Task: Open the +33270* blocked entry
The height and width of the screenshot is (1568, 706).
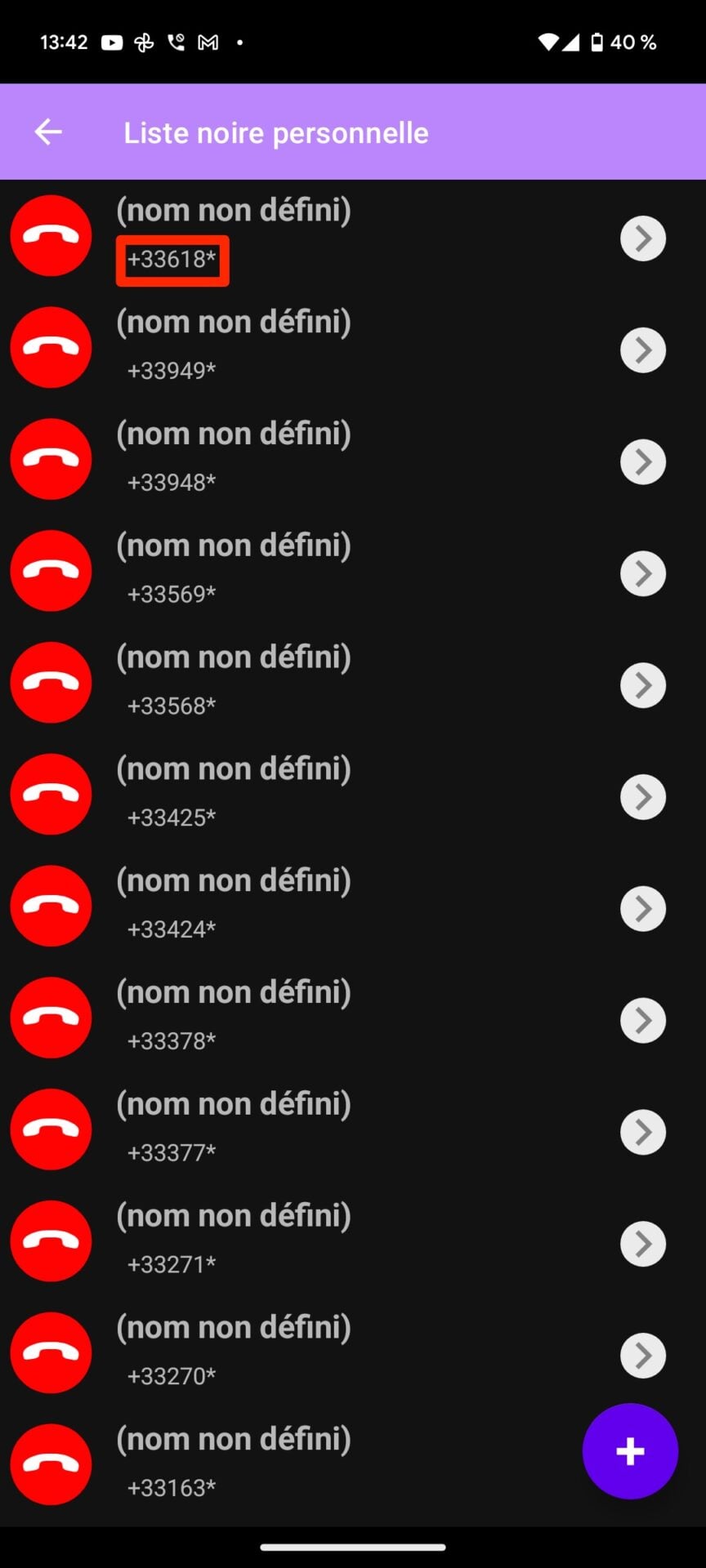Action: [x=642, y=1356]
